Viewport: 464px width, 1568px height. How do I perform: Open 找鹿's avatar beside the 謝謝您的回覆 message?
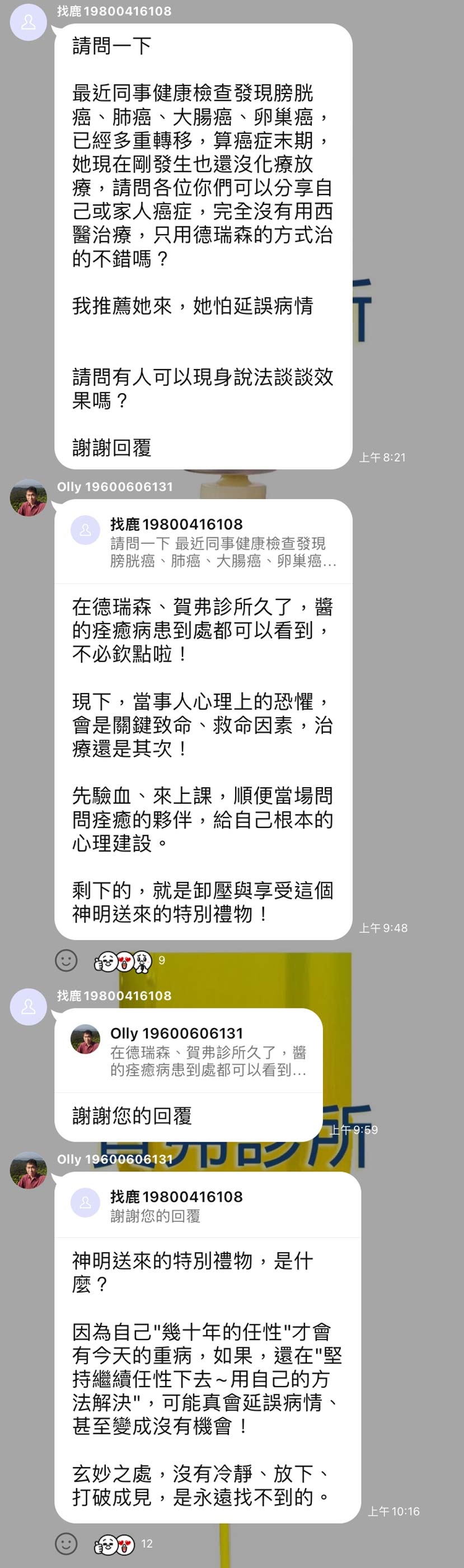click(28, 1007)
